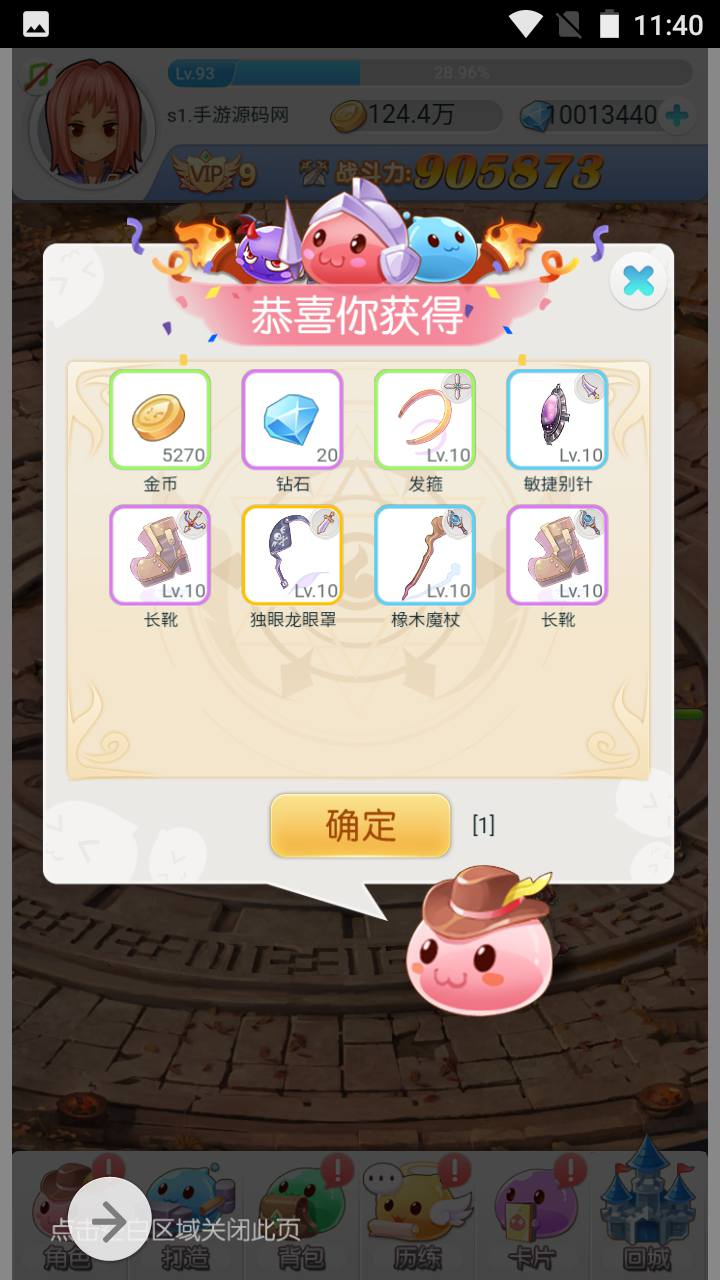This screenshot has height=1280, width=720.
Task: Confirm rewards with the 确定 button
Action: pos(360,825)
